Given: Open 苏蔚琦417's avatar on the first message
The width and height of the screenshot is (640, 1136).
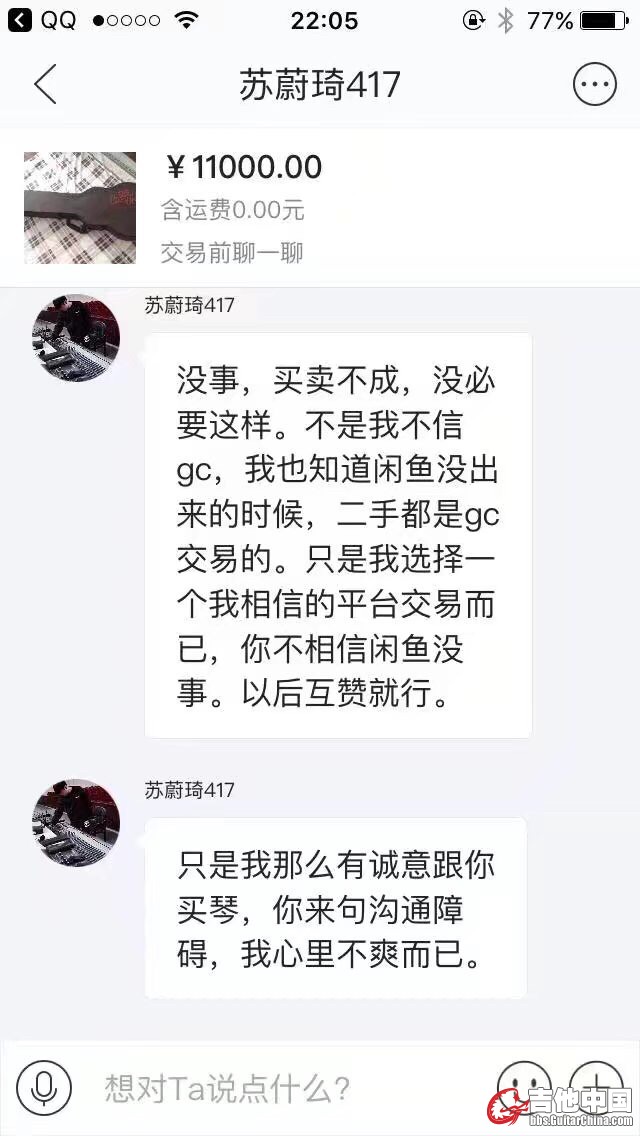Looking at the screenshot, I should tap(77, 338).
